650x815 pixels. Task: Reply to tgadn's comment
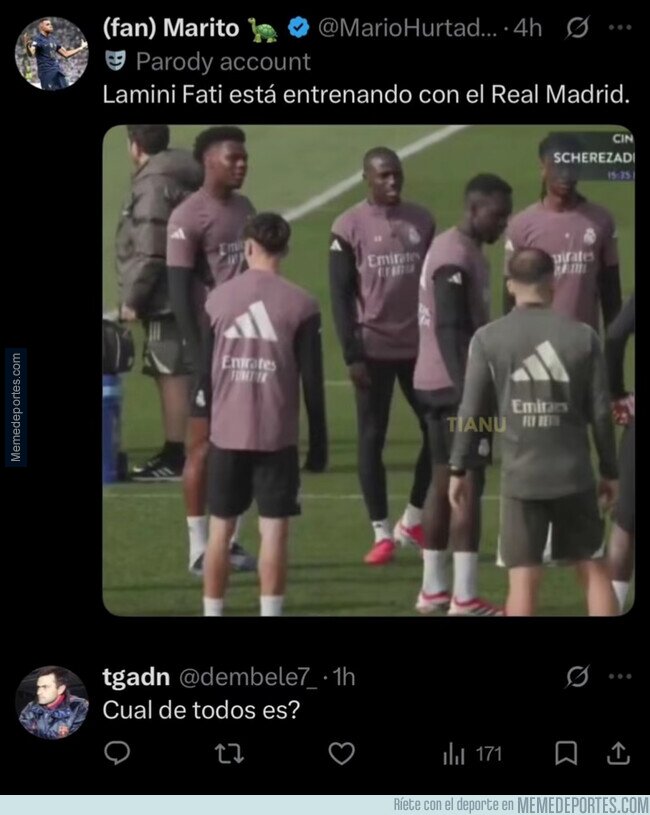click(x=118, y=753)
